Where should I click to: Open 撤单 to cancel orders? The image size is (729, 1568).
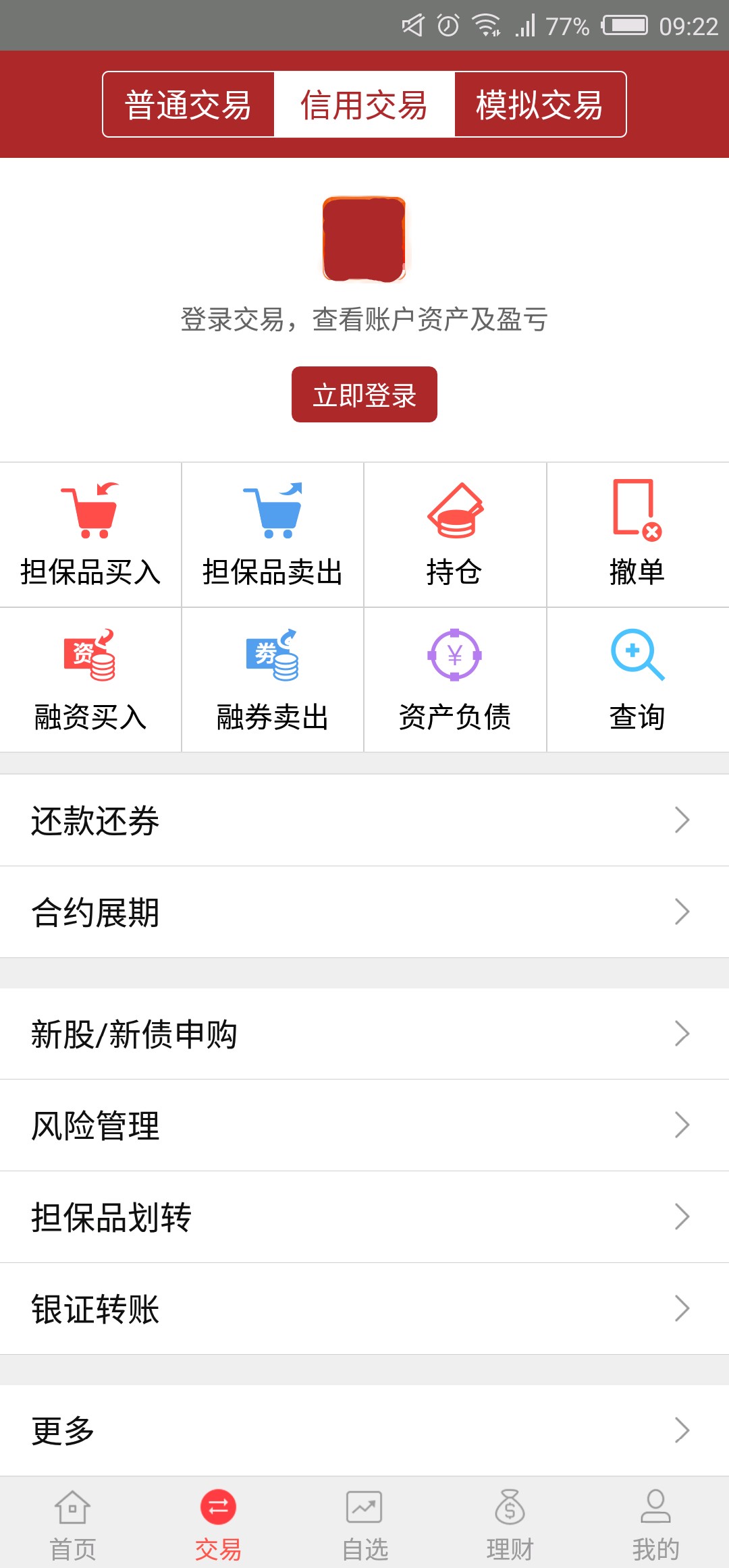[638, 534]
